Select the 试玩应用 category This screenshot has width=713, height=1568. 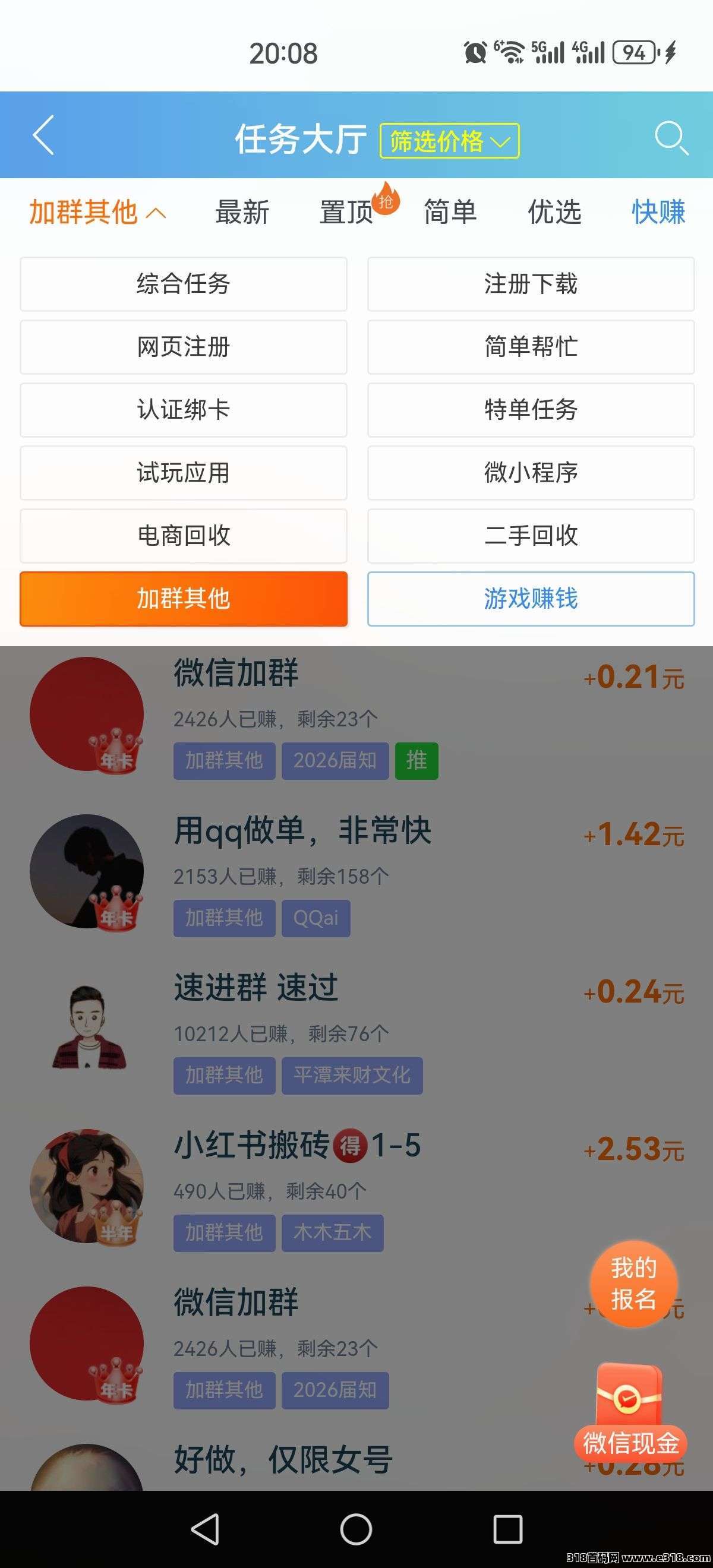point(183,473)
